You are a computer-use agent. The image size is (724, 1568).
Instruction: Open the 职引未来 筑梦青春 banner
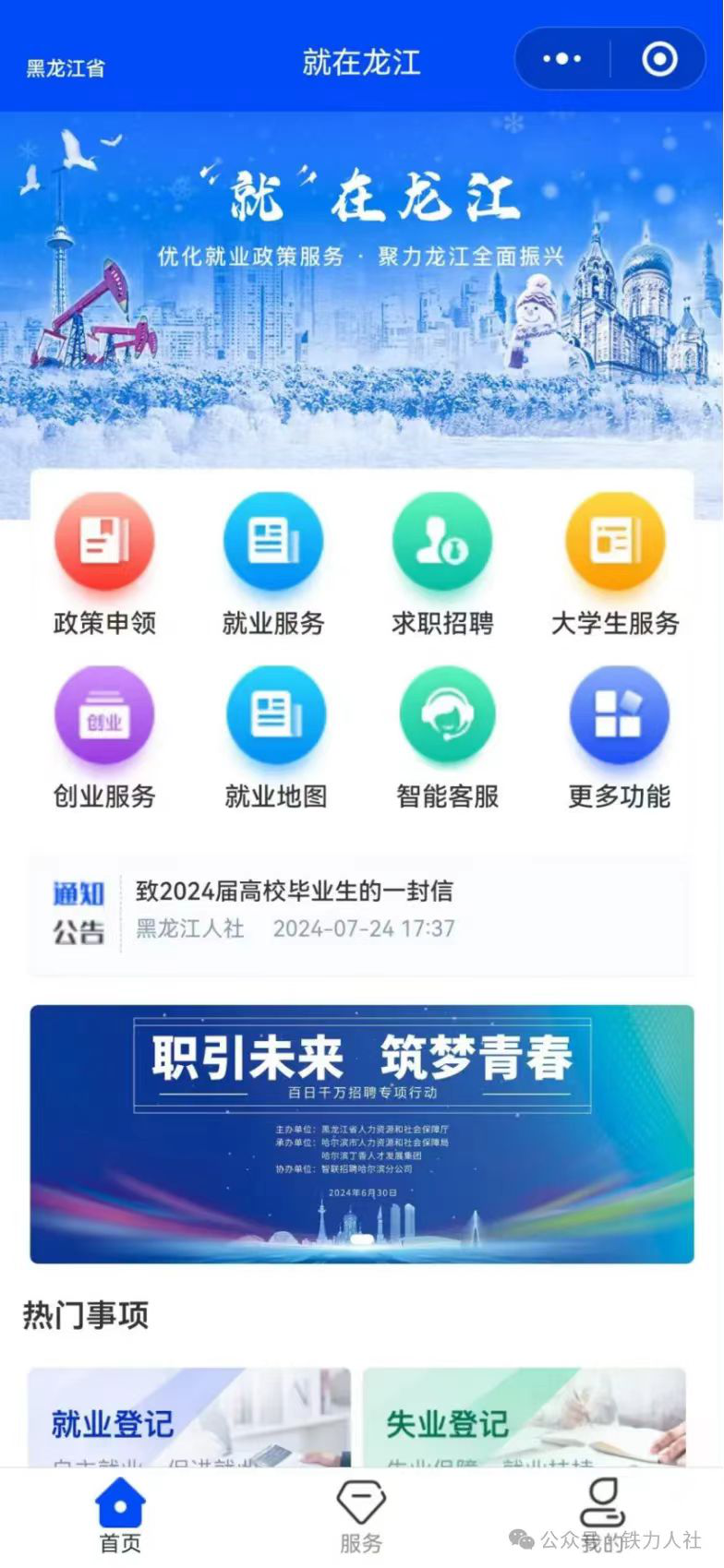(362, 1133)
